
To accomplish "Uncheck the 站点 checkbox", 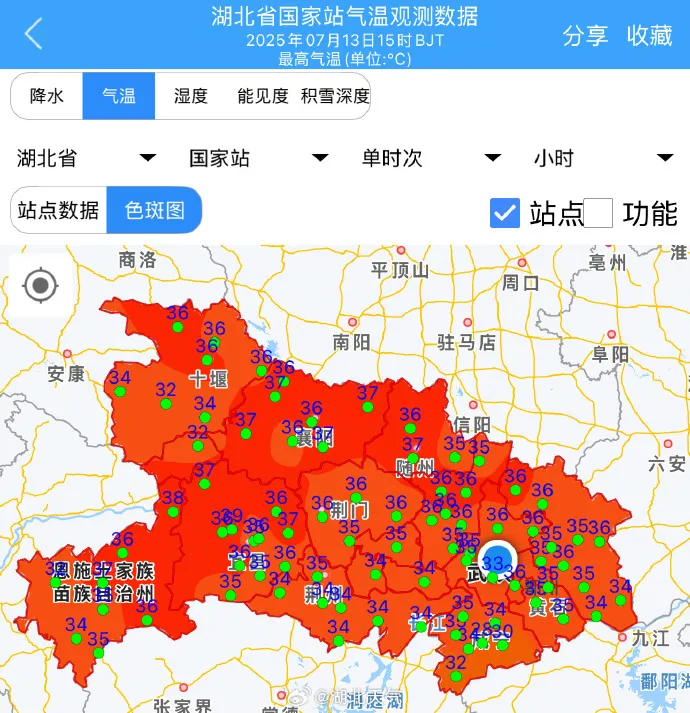I will click(505, 212).
